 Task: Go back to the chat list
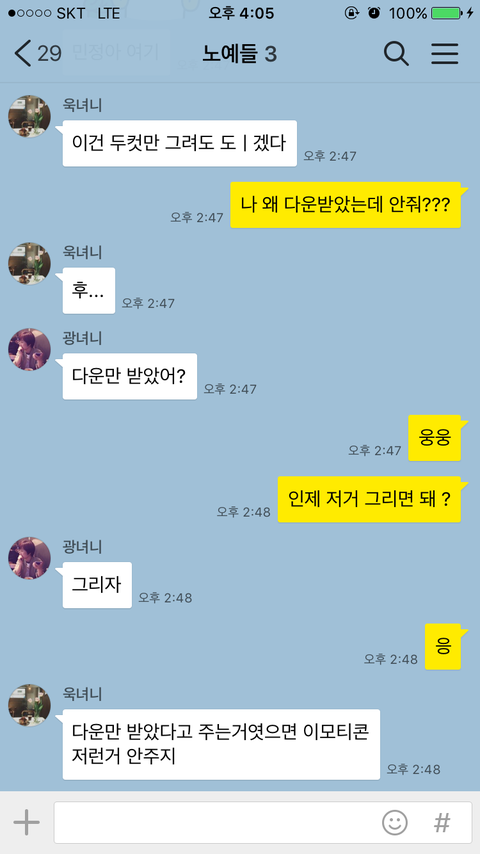pos(37,54)
